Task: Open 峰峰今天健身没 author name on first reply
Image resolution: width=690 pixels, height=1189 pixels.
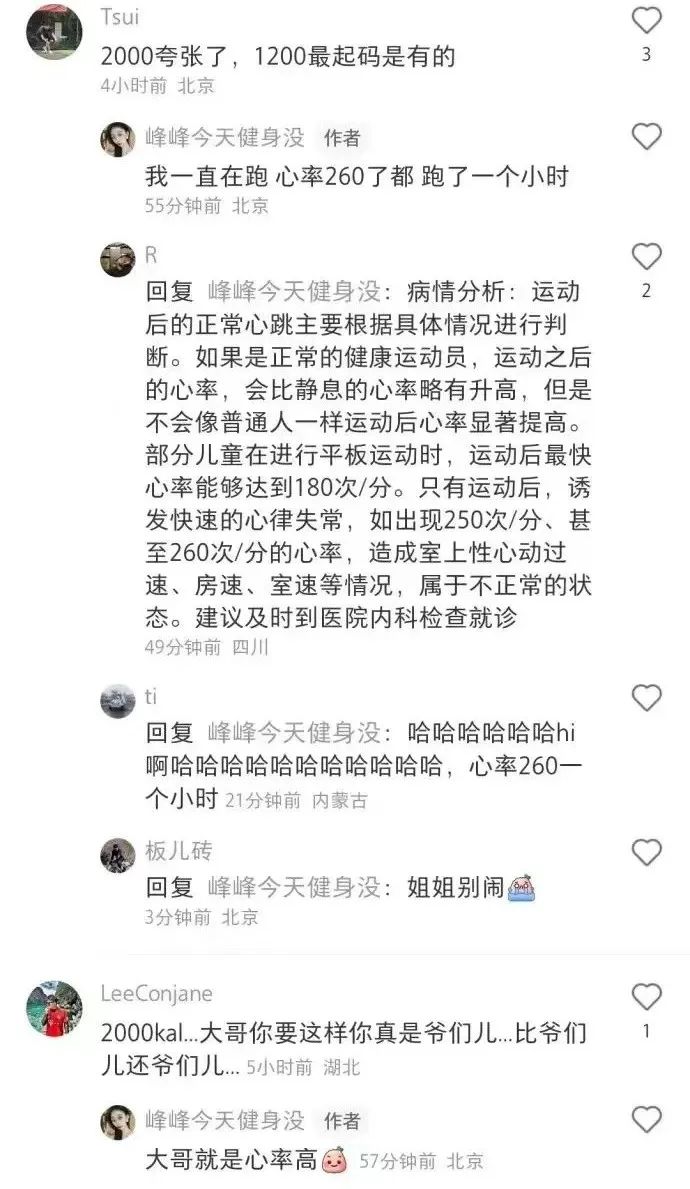Action: [x=225, y=138]
